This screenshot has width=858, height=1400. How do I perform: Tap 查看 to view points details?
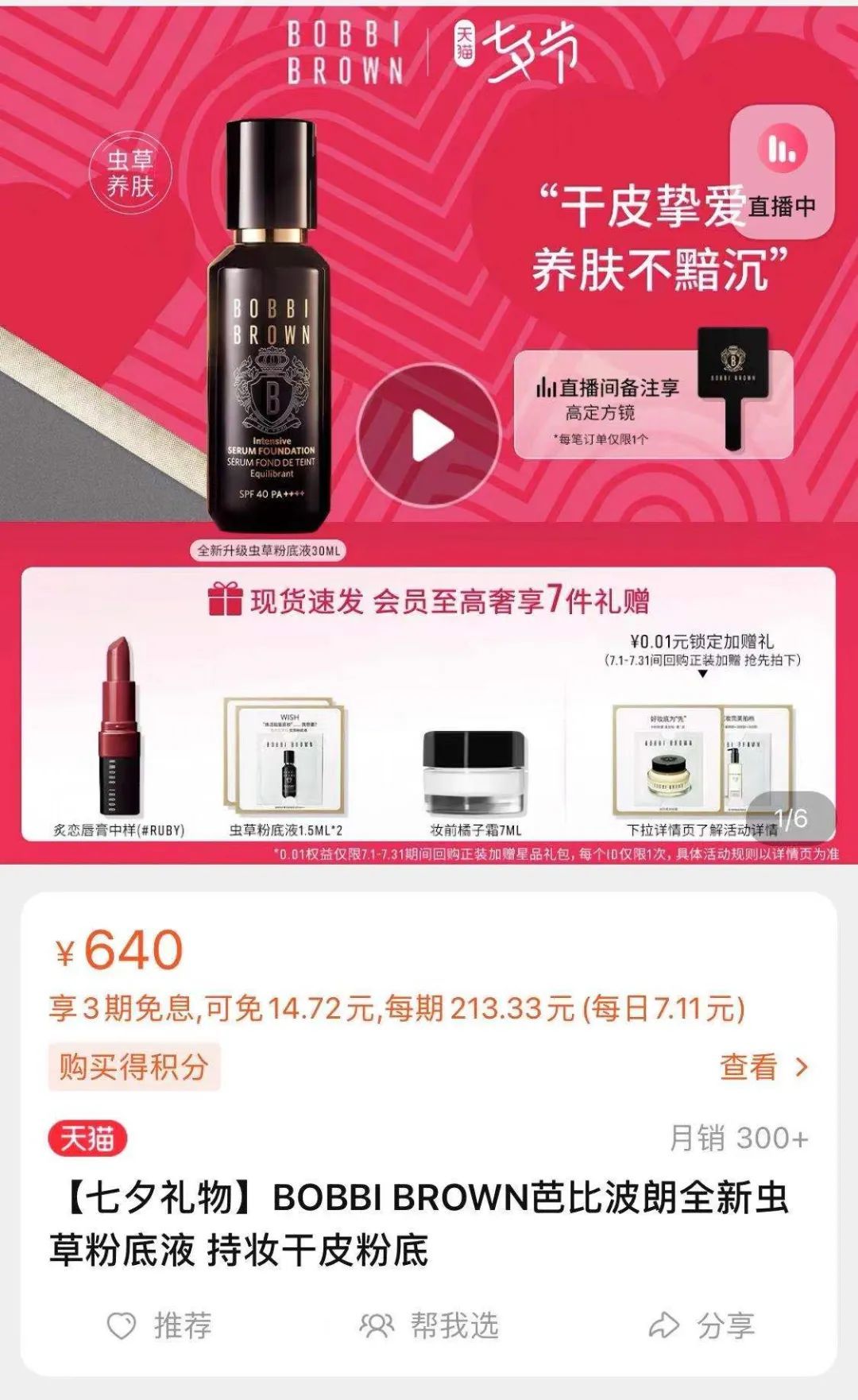763,1067
